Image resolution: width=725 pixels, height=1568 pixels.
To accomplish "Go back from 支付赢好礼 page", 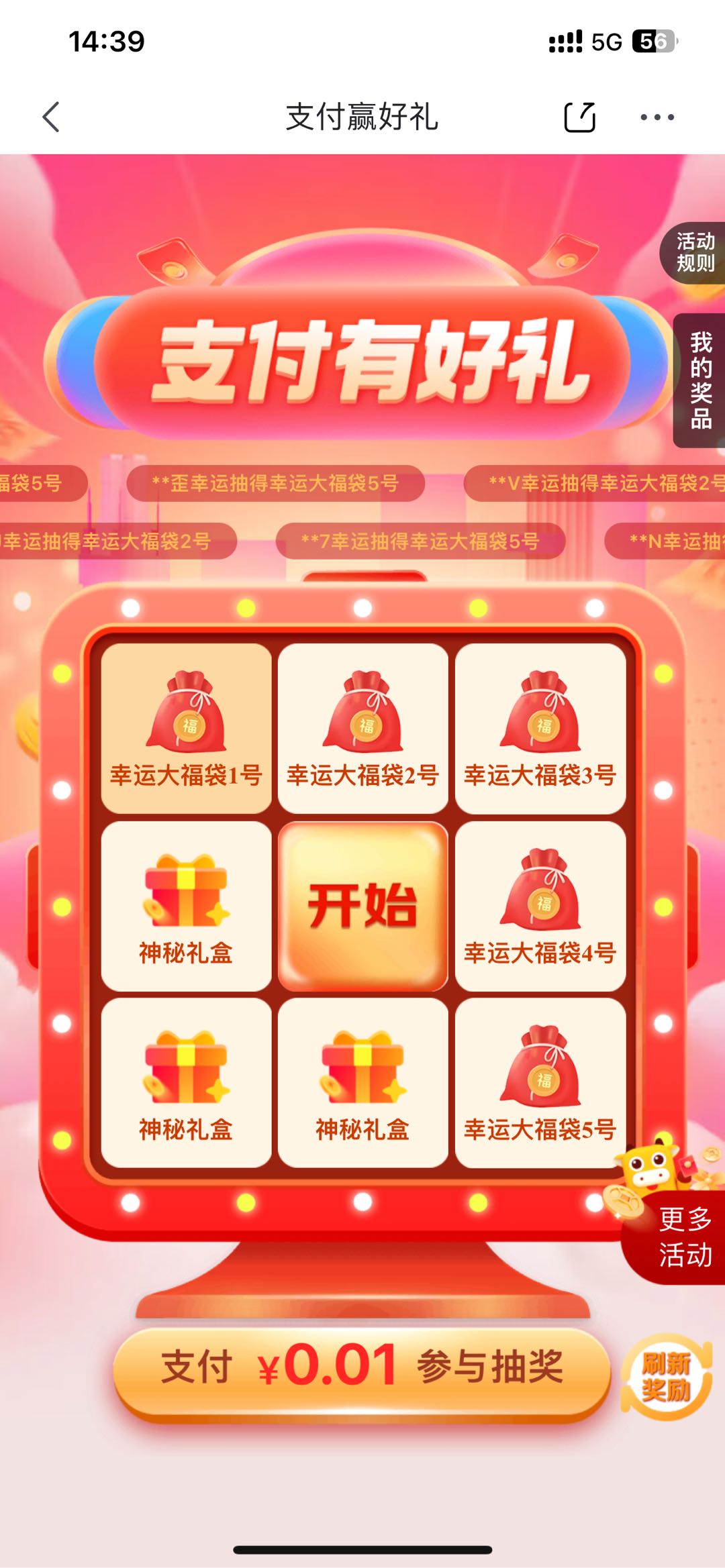I will 52,117.
